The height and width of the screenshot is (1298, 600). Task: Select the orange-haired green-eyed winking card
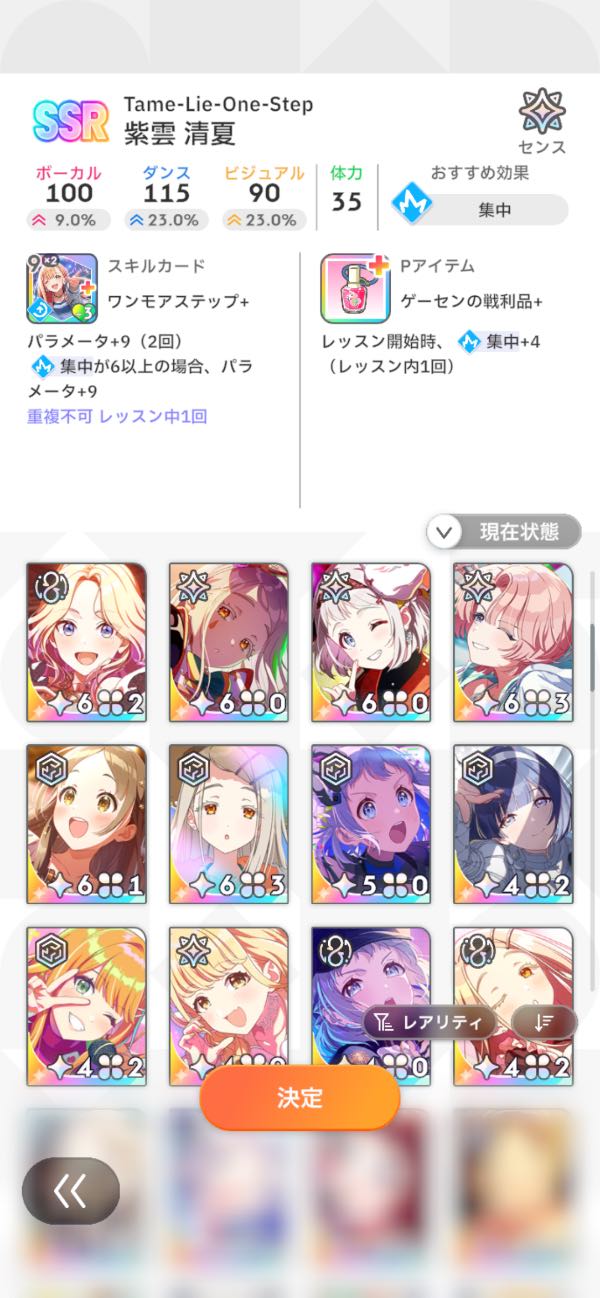pos(86,1004)
